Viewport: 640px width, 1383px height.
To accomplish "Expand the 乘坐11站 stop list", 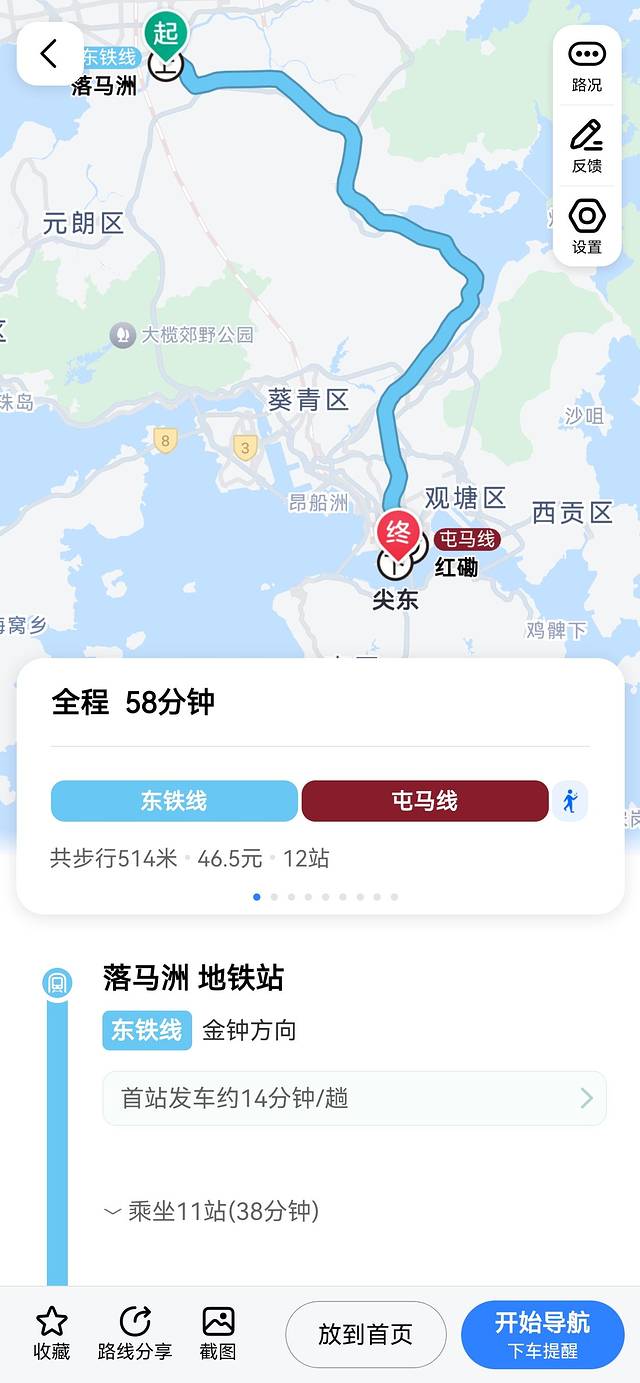I will pos(212,1211).
